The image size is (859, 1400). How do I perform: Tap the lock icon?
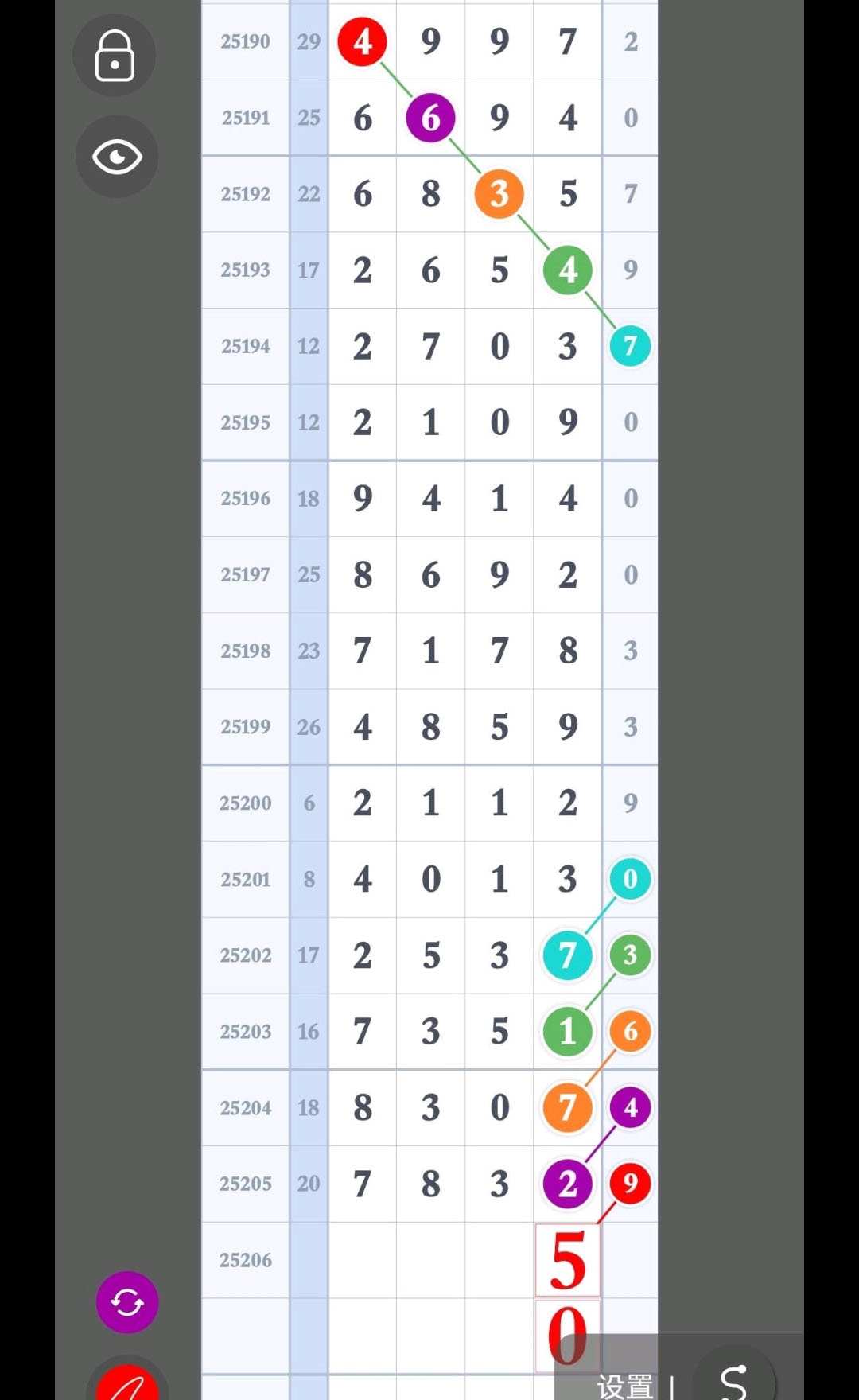pyautogui.click(x=115, y=56)
